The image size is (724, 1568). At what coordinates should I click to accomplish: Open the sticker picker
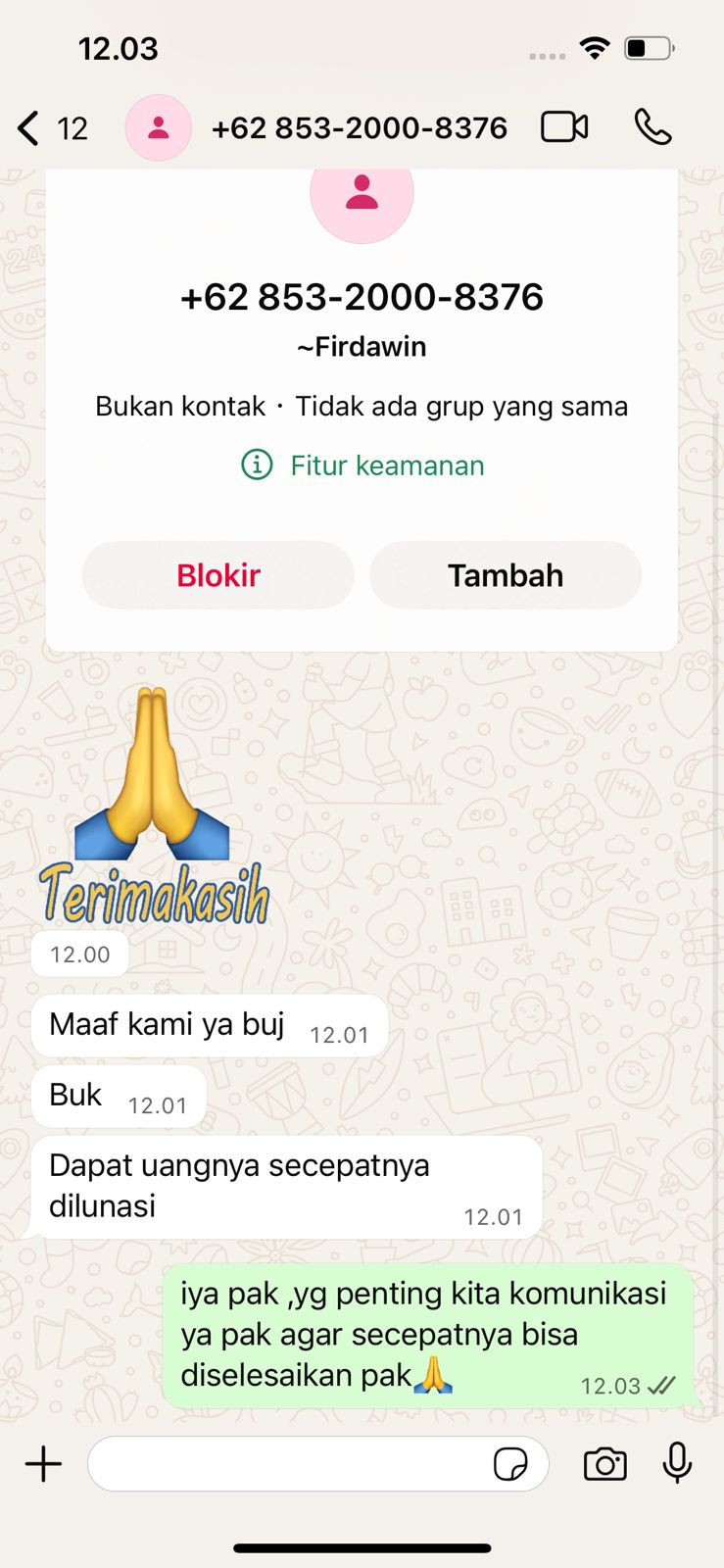coord(510,1464)
